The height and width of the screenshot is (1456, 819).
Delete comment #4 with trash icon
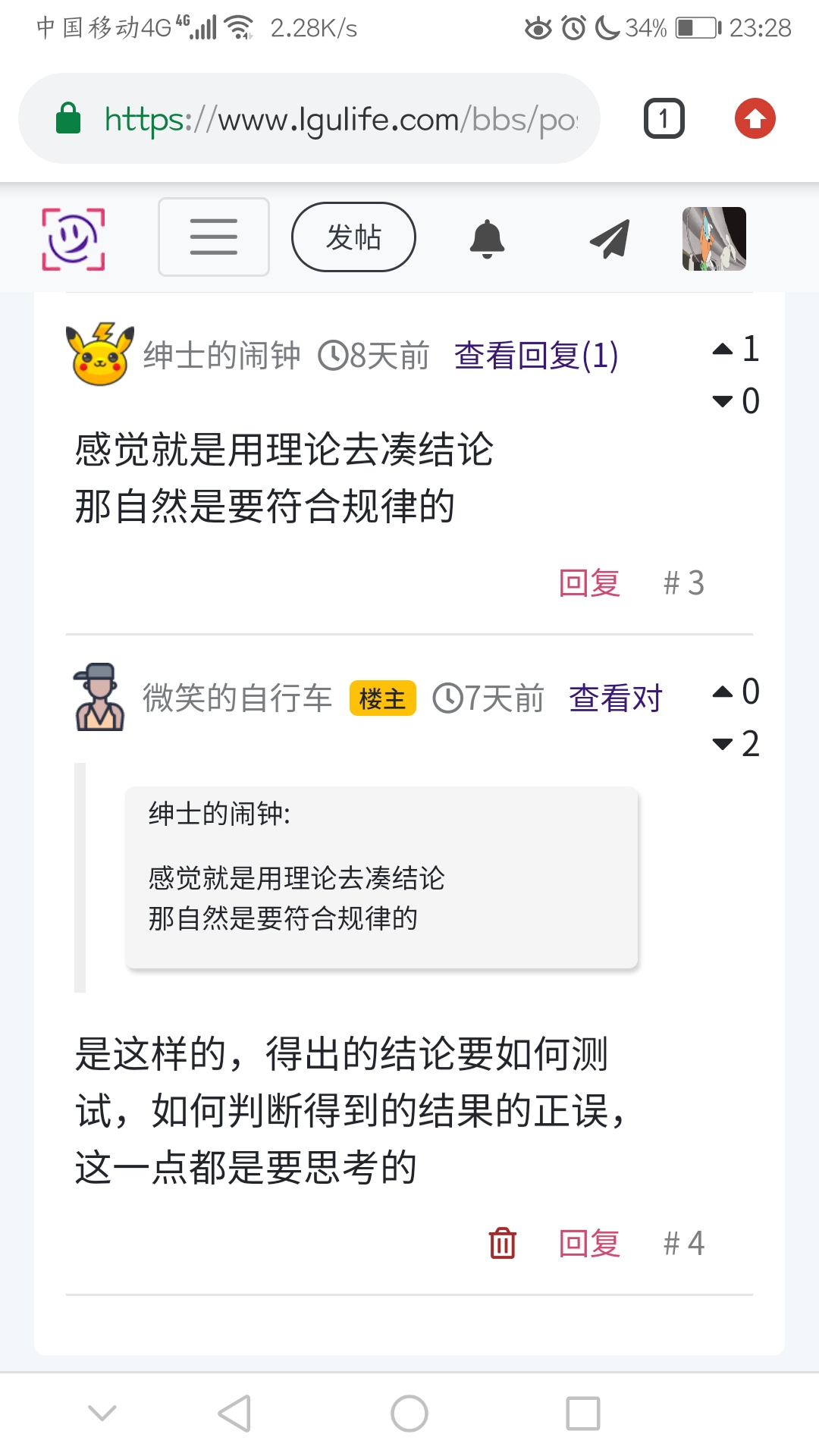502,1243
